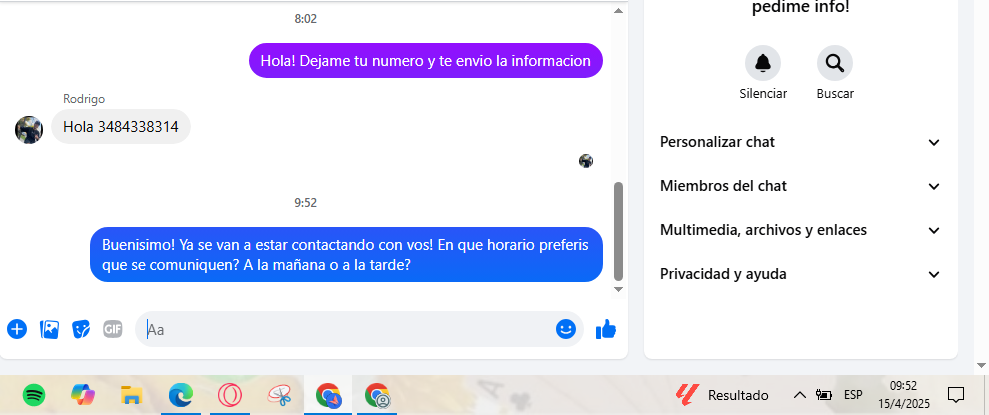Show hidden tray icons

pos(799,395)
